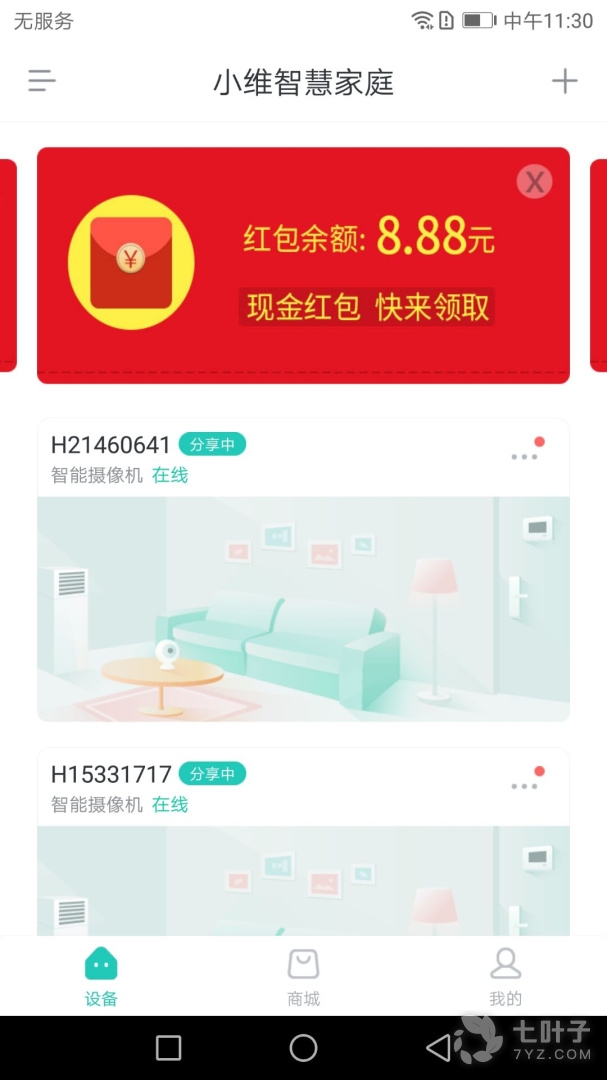This screenshot has height=1080, width=607.
Task: Go to the system home screen
Action: tap(303, 1048)
